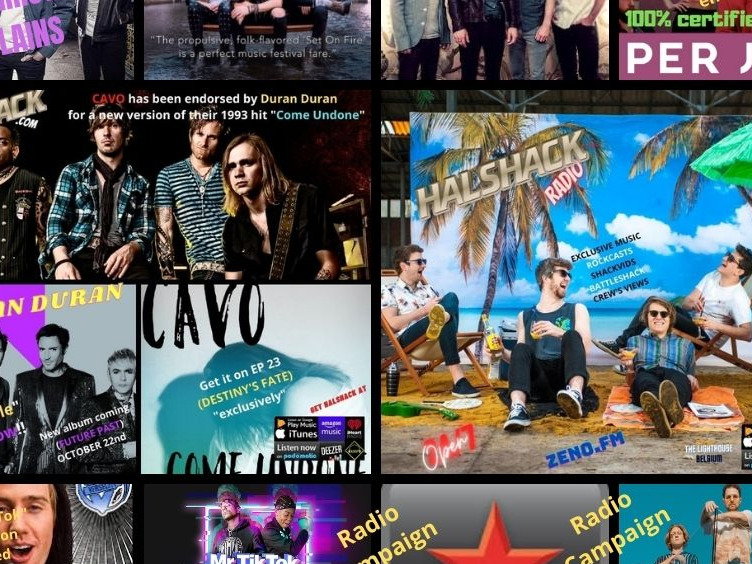Open the 100% certified tile
Screen dimensions: 752x564
tap(684, 40)
